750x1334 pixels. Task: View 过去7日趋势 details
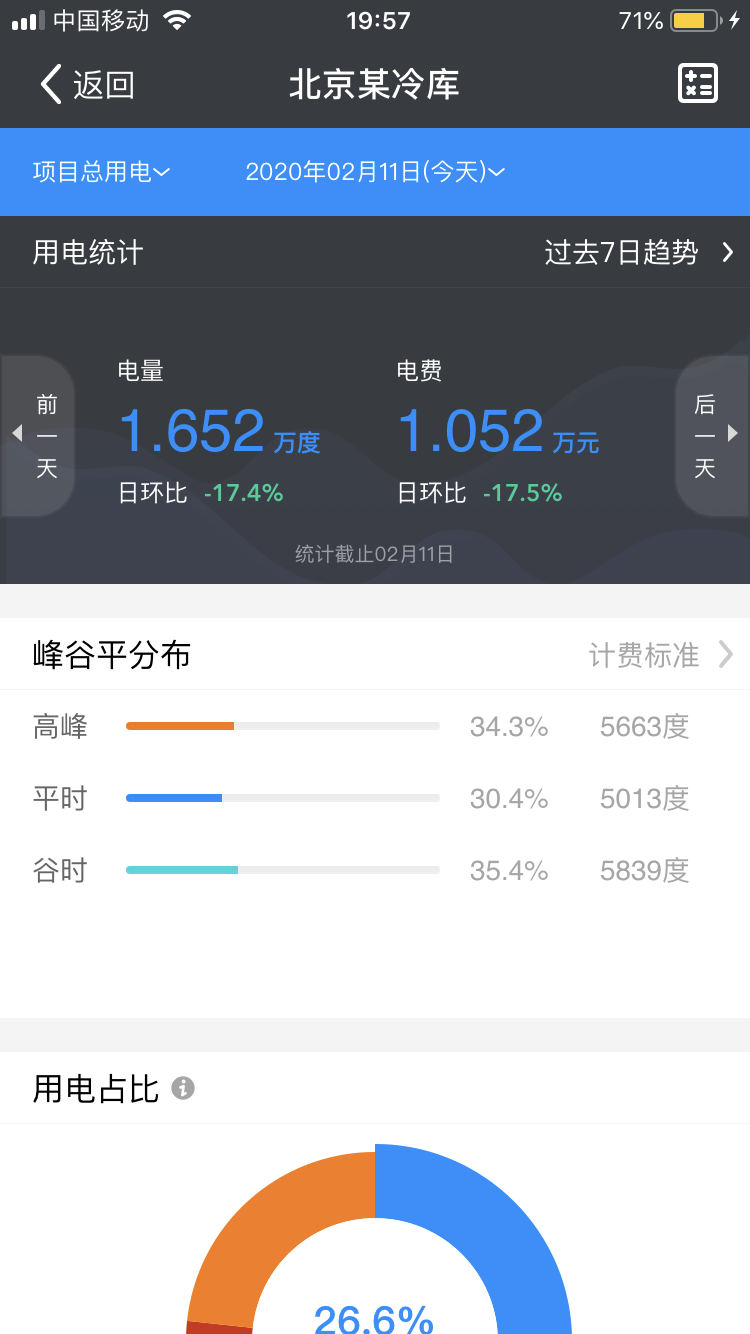pyautogui.click(x=638, y=252)
